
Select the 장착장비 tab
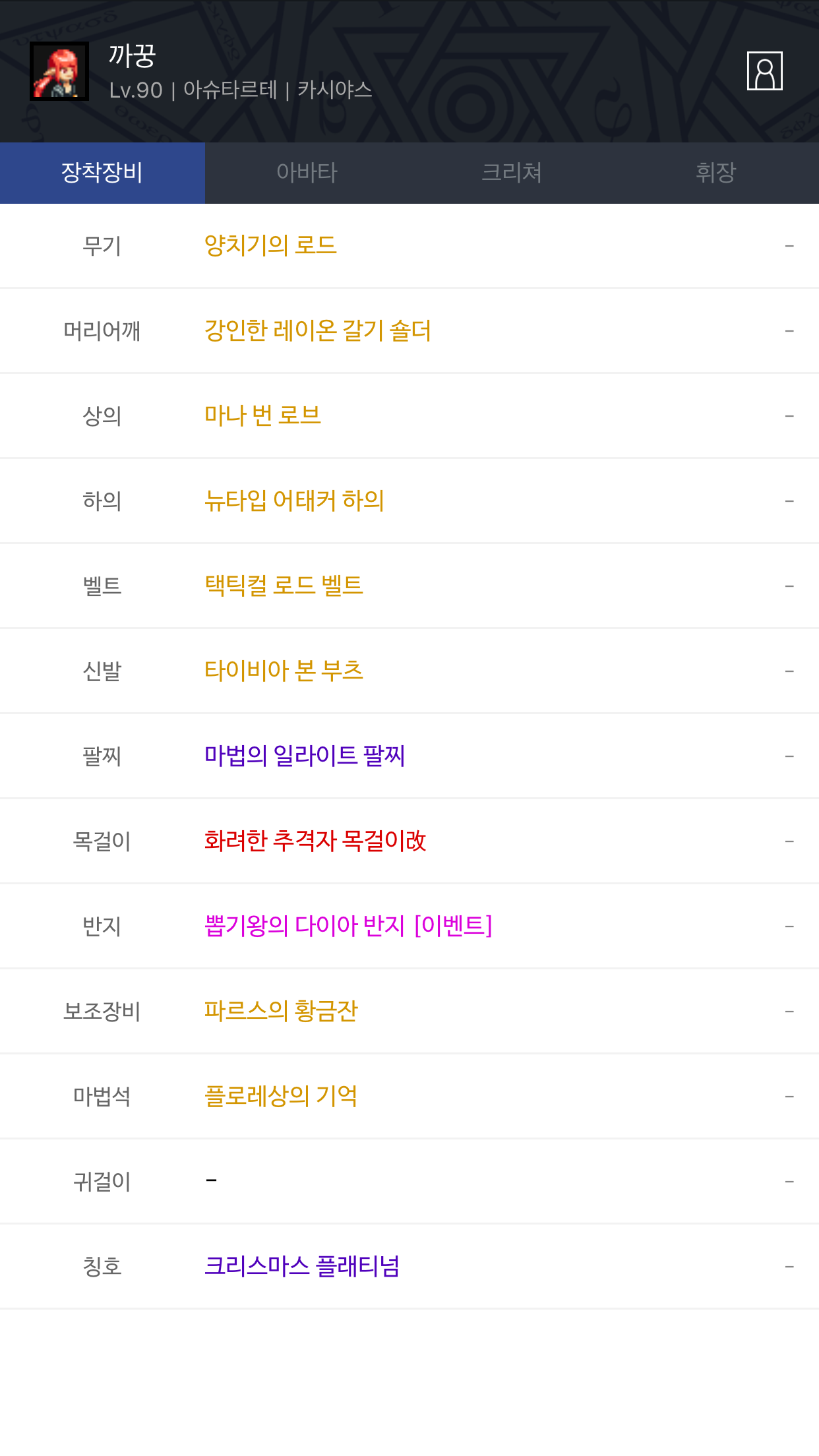102,173
